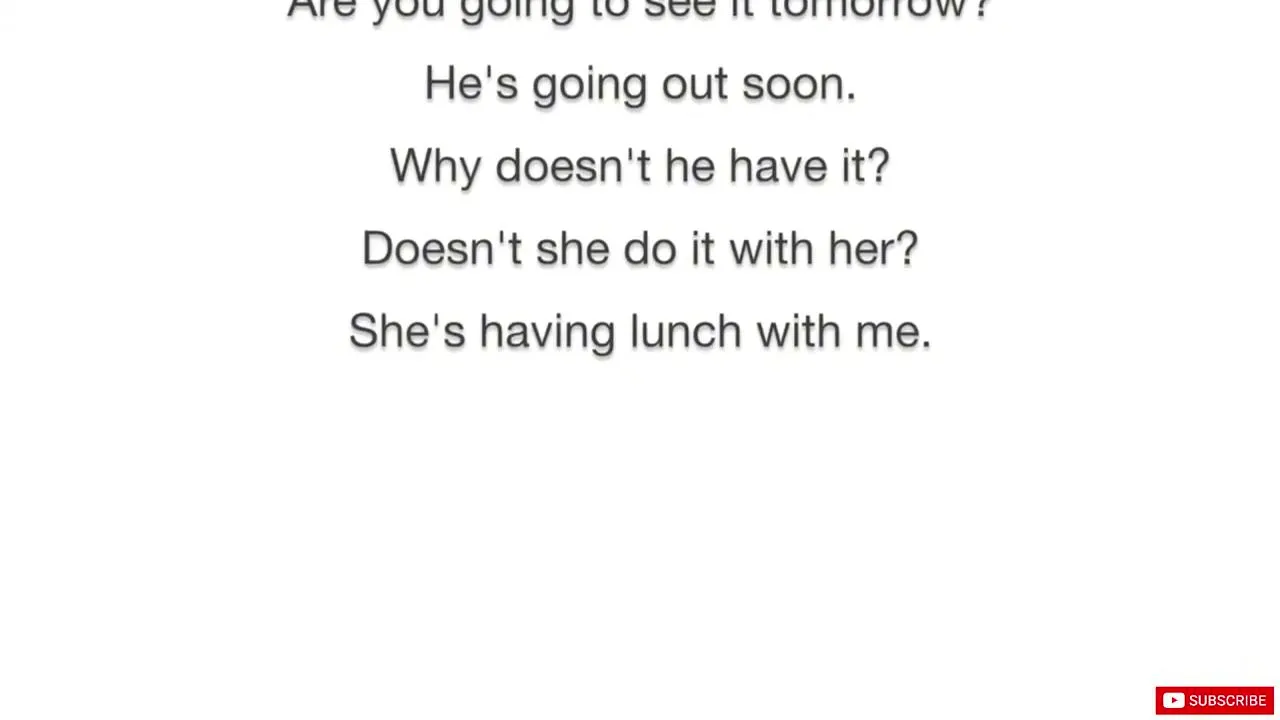
Task: Tap the red Subscribe button
Action: pos(1214,700)
